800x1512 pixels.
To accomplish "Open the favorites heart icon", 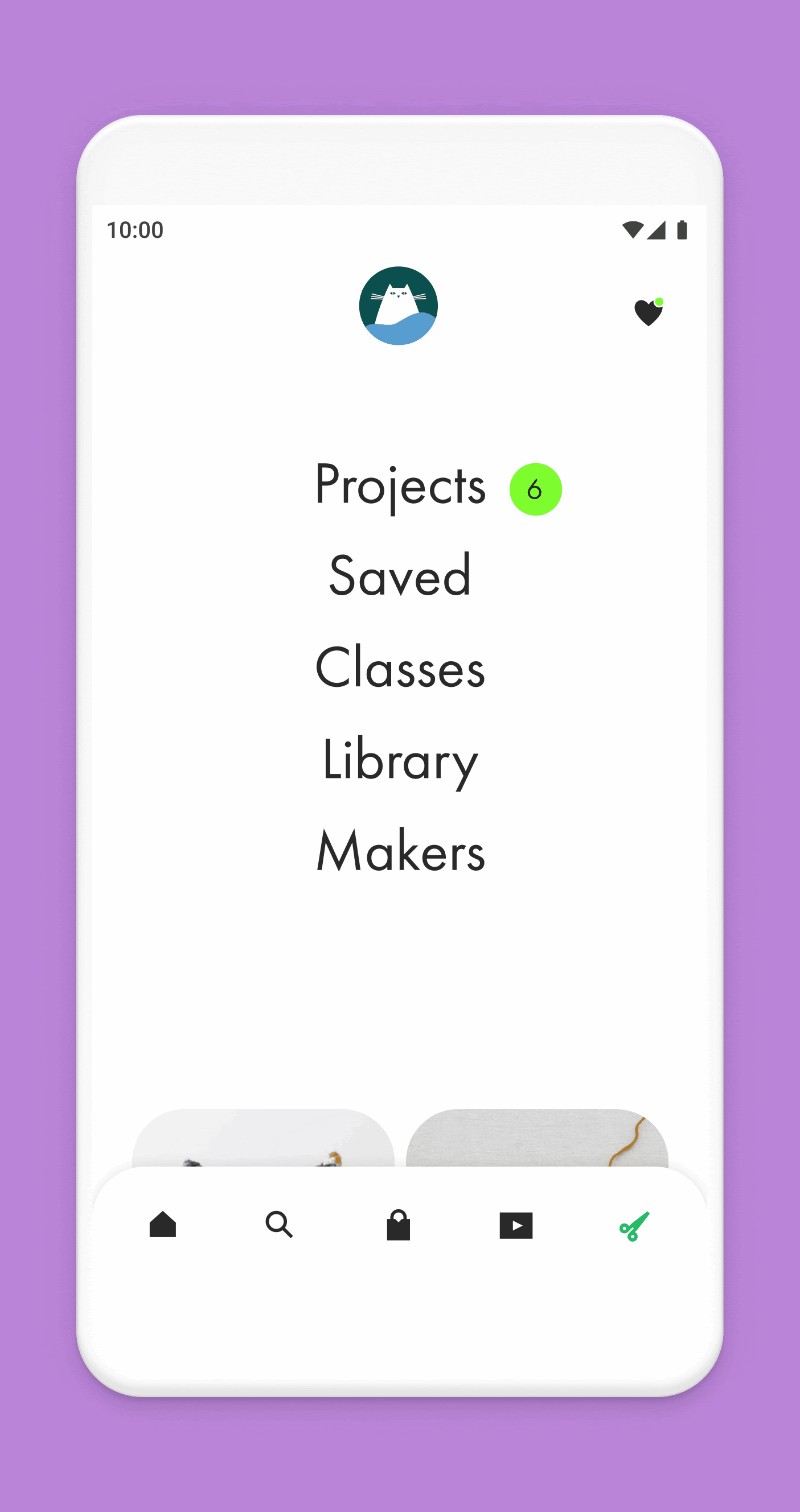I will 649,312.
